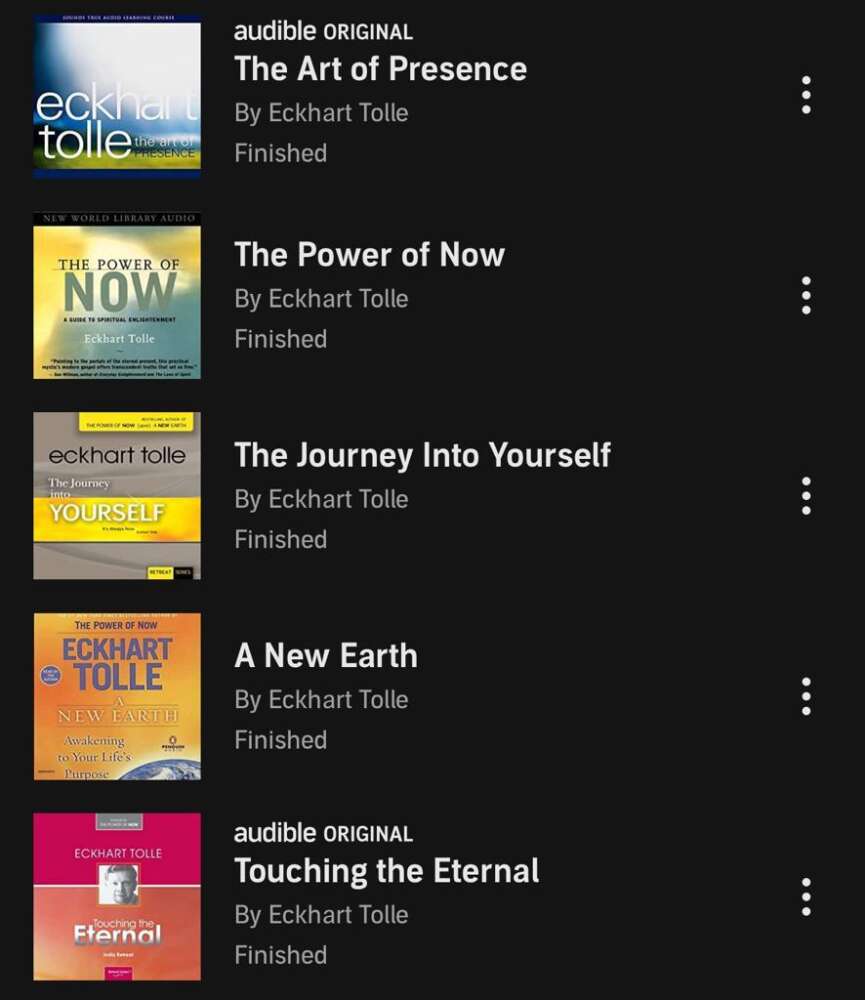The height and width of the screenshot is (1000, 865).
Task: Open The Art of Presence audiobook
Action: point(380,69)
